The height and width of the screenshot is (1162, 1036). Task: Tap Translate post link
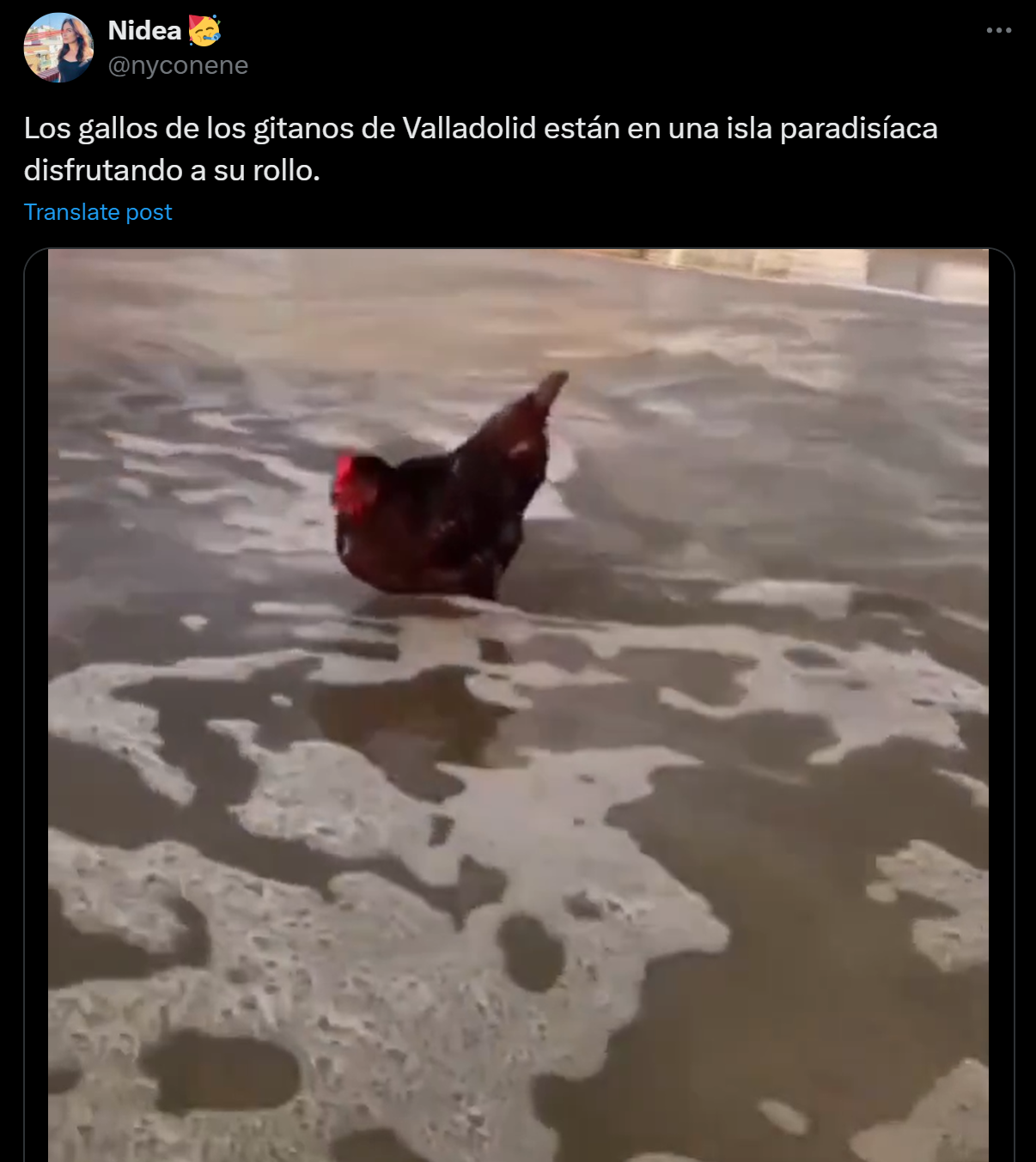[98, 212]
